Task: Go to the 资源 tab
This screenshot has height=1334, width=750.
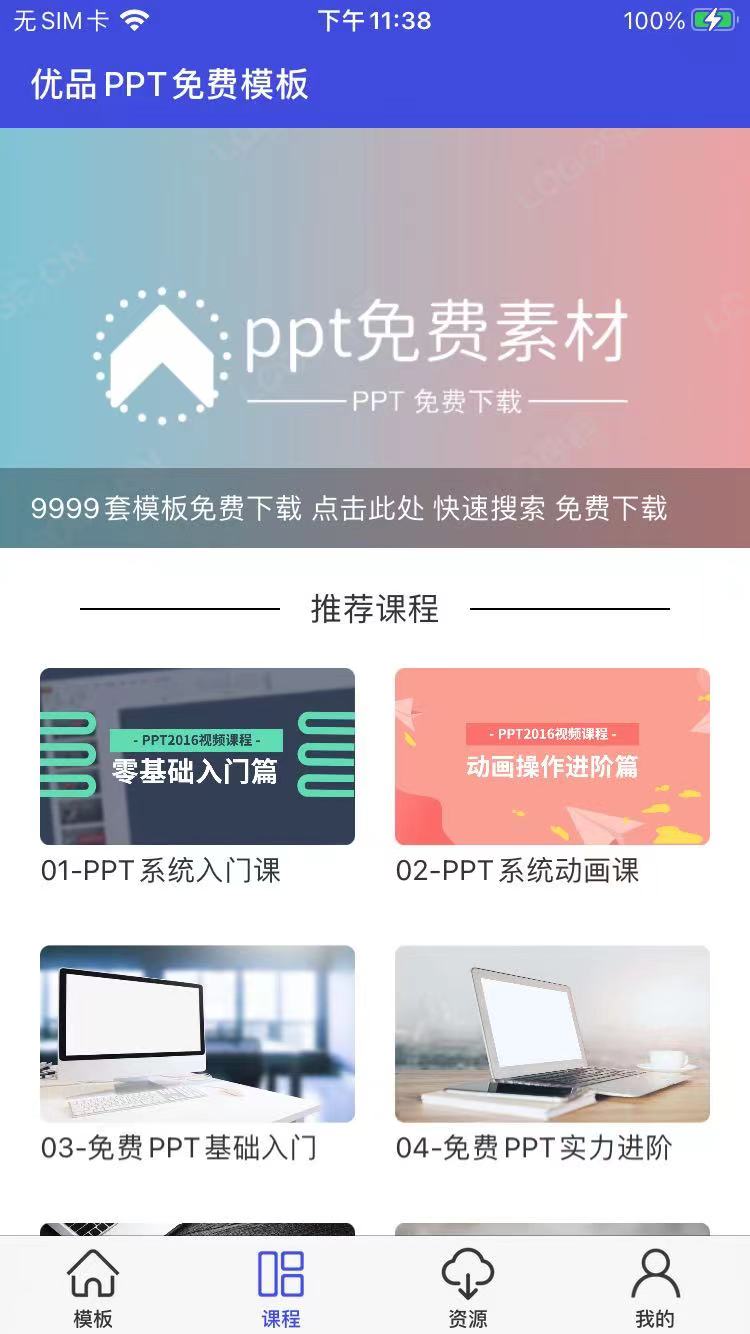Action: pyautogui.click(x=468, y=1289)
